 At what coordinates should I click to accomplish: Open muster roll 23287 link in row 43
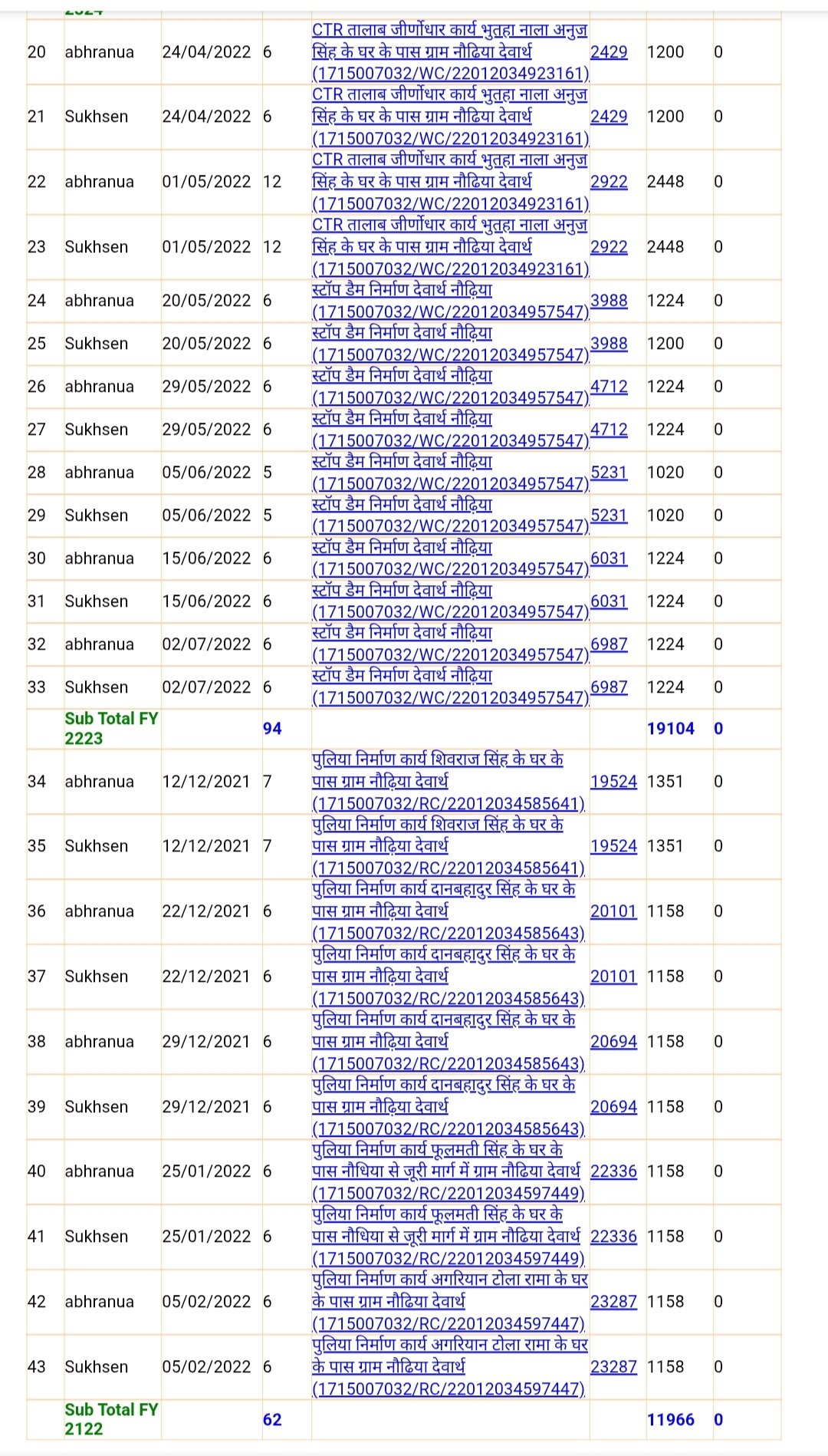(x=613, y=1367)
